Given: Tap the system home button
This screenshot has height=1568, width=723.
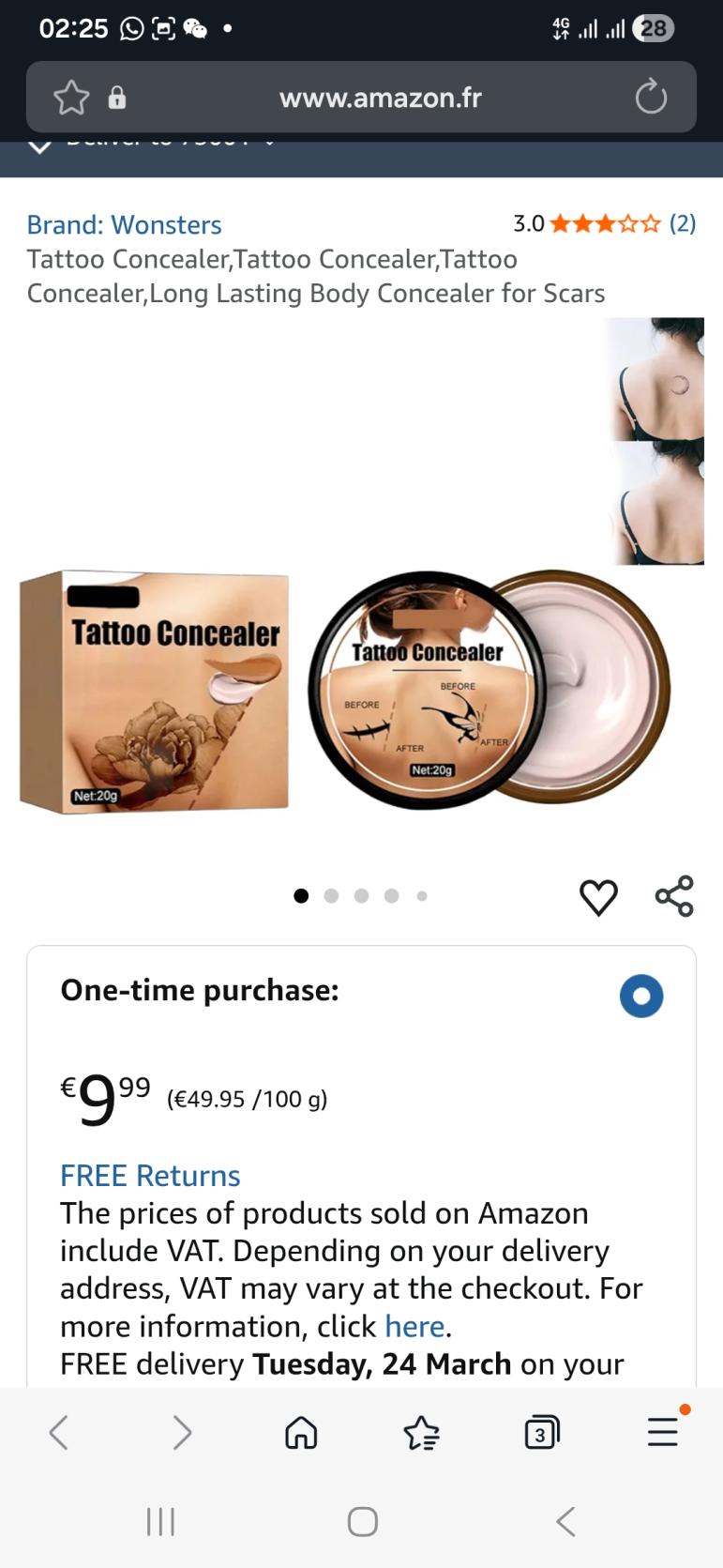Looking at the screenshot, I should pyautogui.click(x=362, y=1521).
